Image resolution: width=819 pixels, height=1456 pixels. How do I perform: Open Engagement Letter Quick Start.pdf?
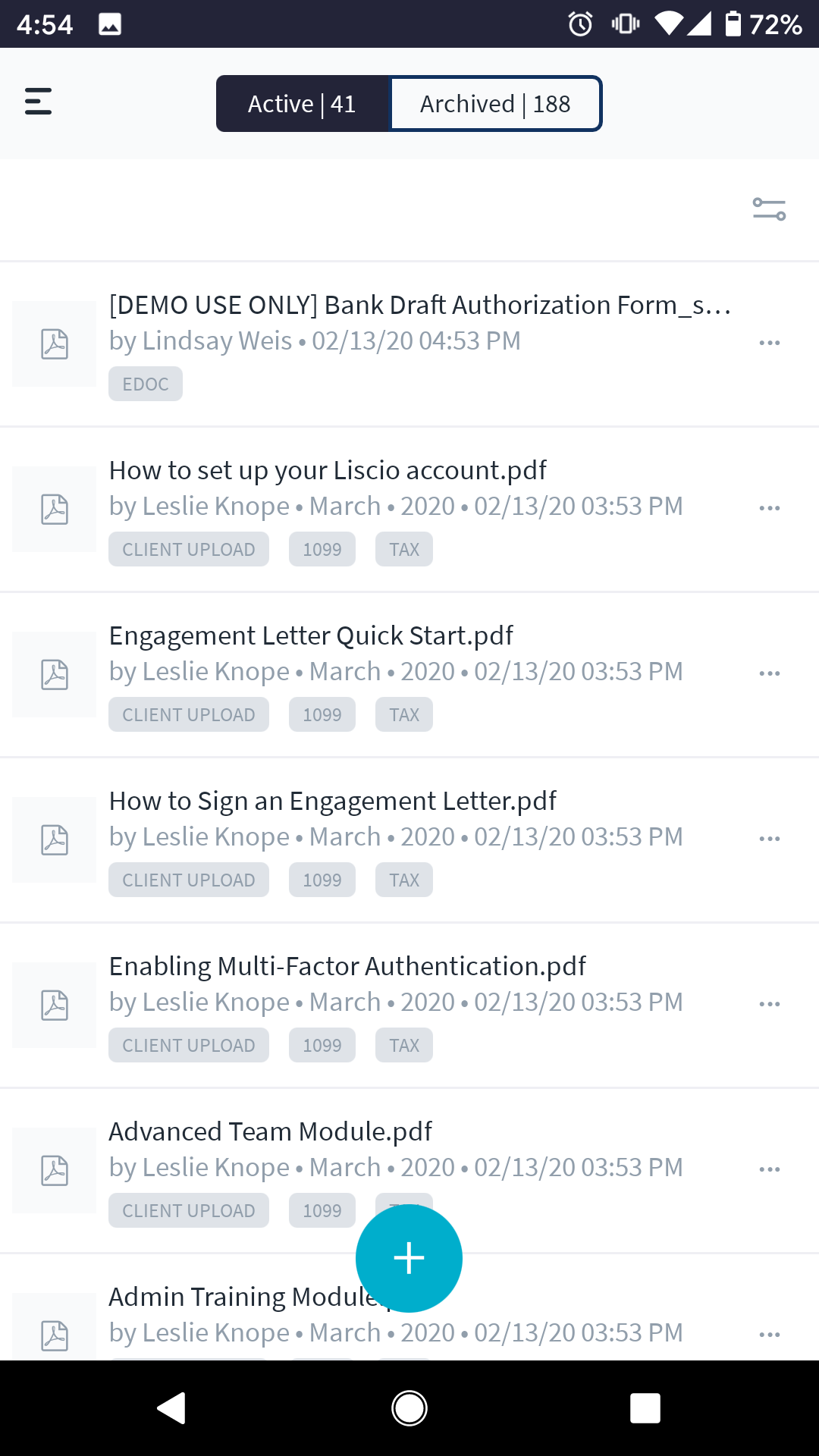tap(311, 635)
